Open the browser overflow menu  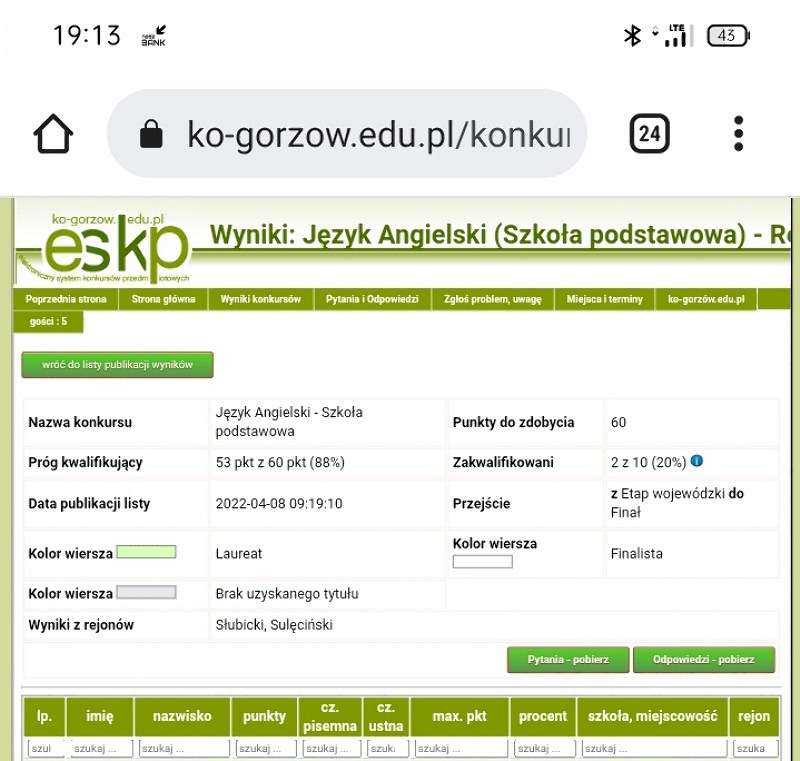coord(738,134)
